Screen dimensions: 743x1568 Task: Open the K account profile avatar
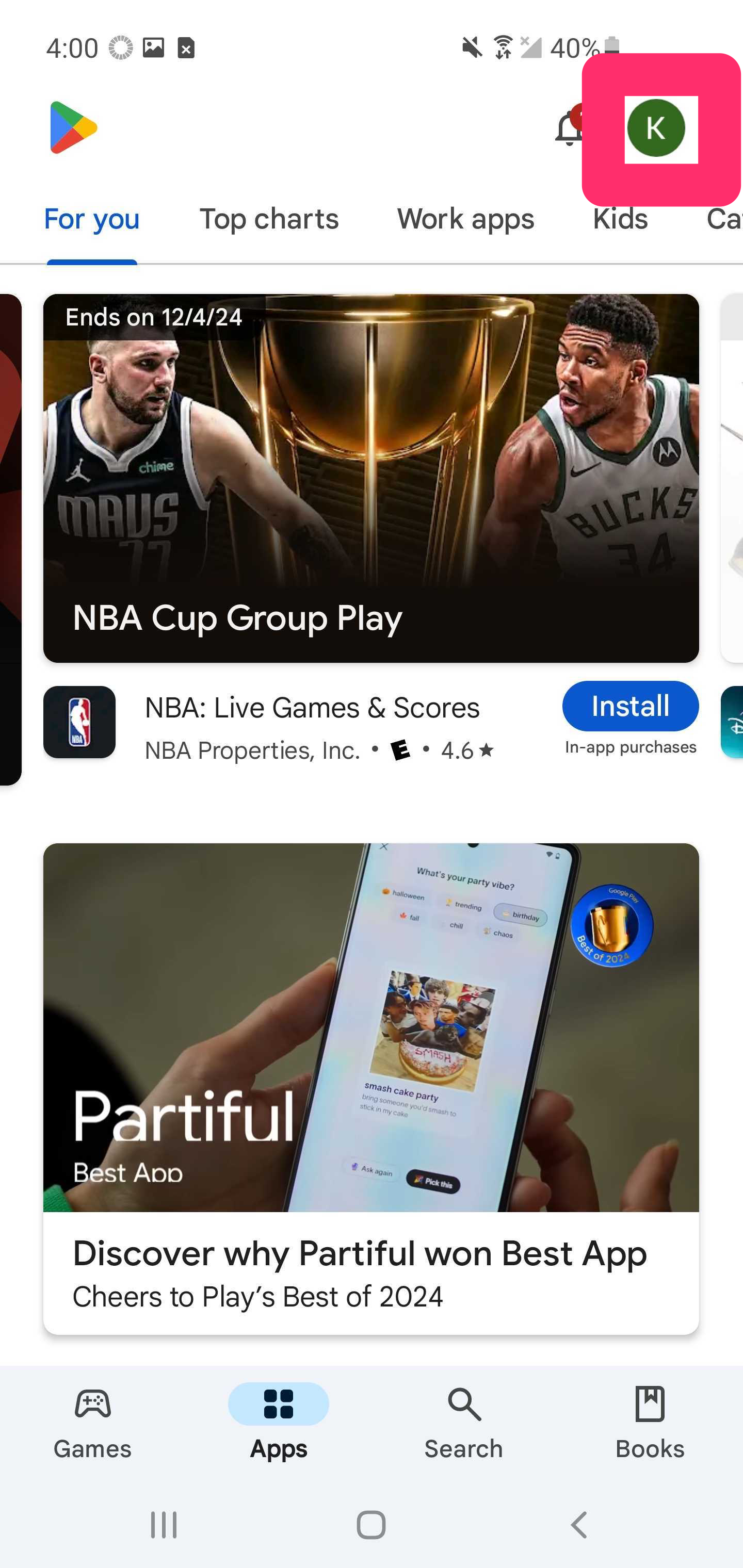656,128
